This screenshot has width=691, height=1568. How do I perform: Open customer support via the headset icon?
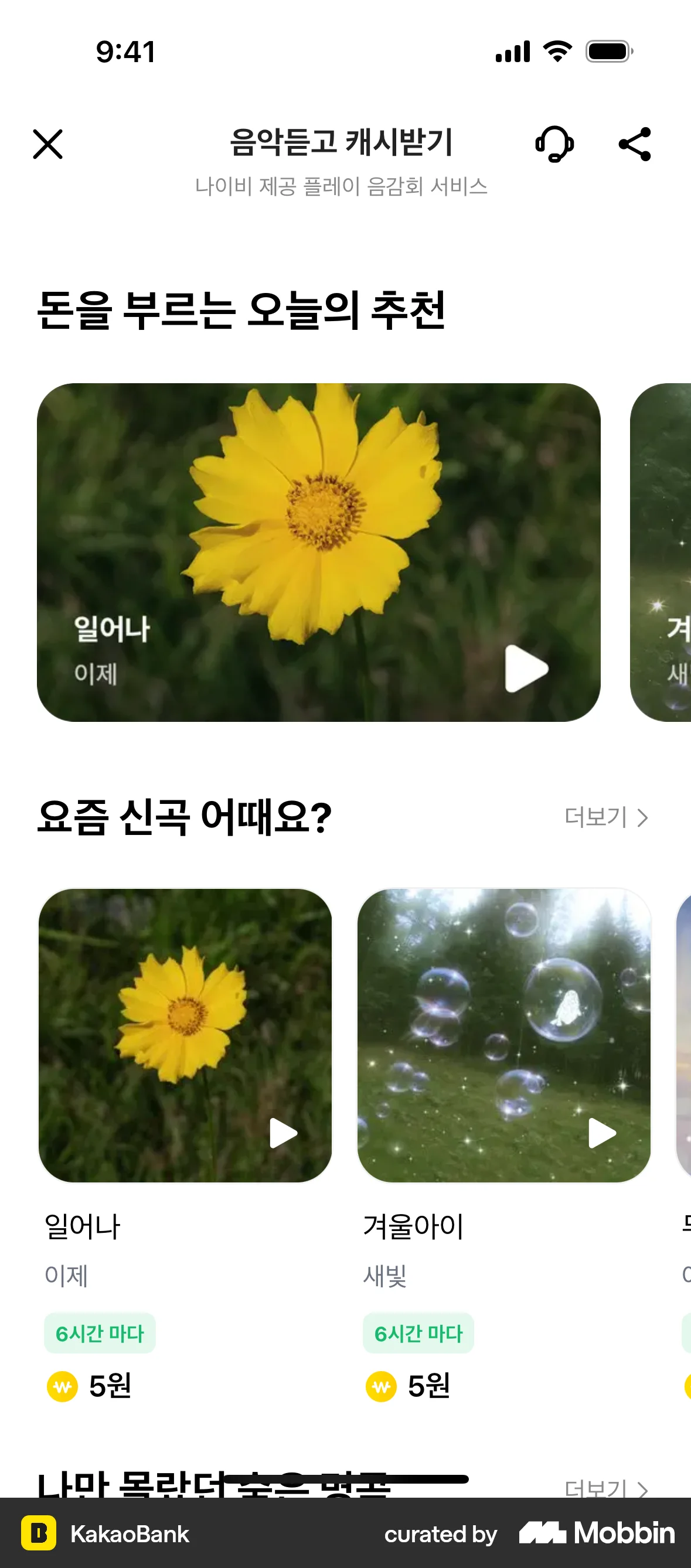coord(554,144)
